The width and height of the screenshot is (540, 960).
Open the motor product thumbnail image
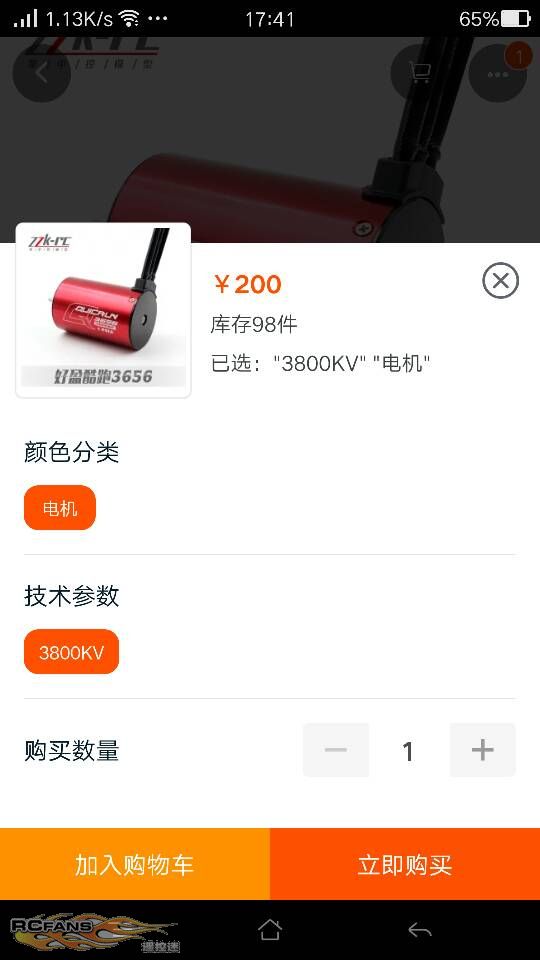(103, 310)
